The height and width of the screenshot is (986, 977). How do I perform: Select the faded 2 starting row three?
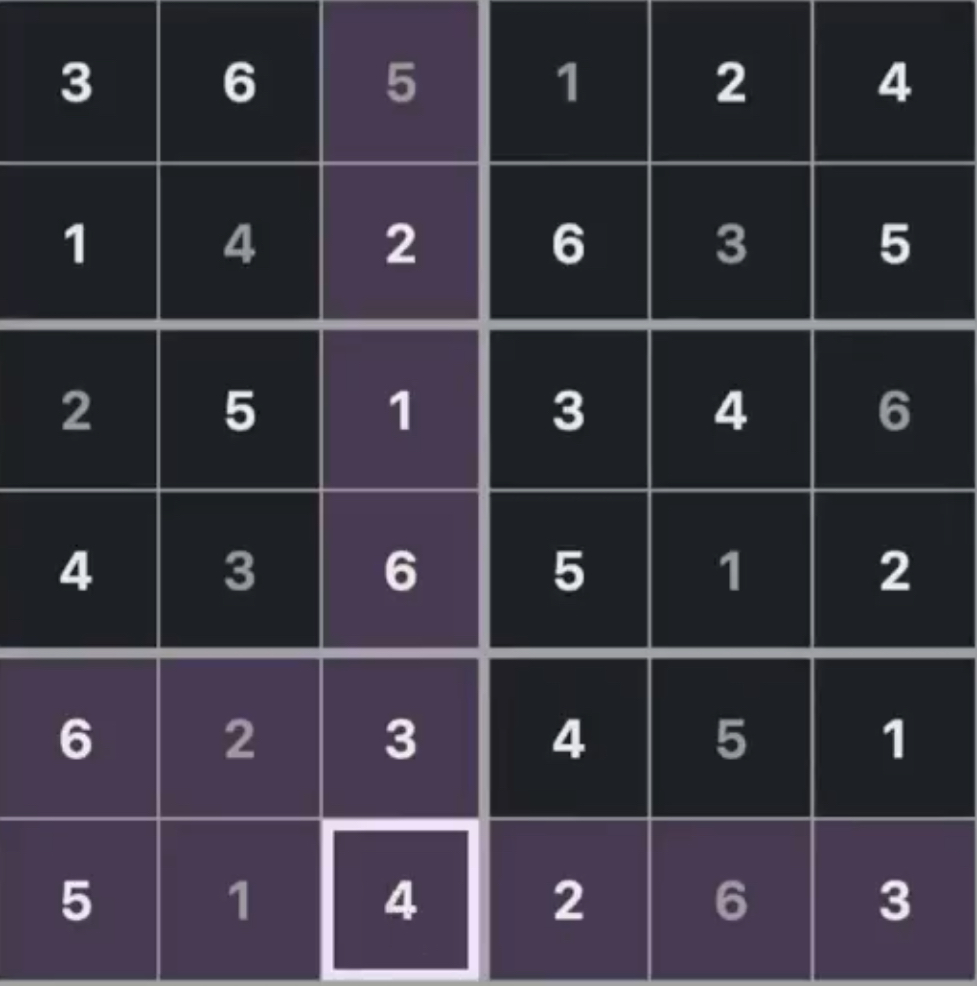pos(80,410)
